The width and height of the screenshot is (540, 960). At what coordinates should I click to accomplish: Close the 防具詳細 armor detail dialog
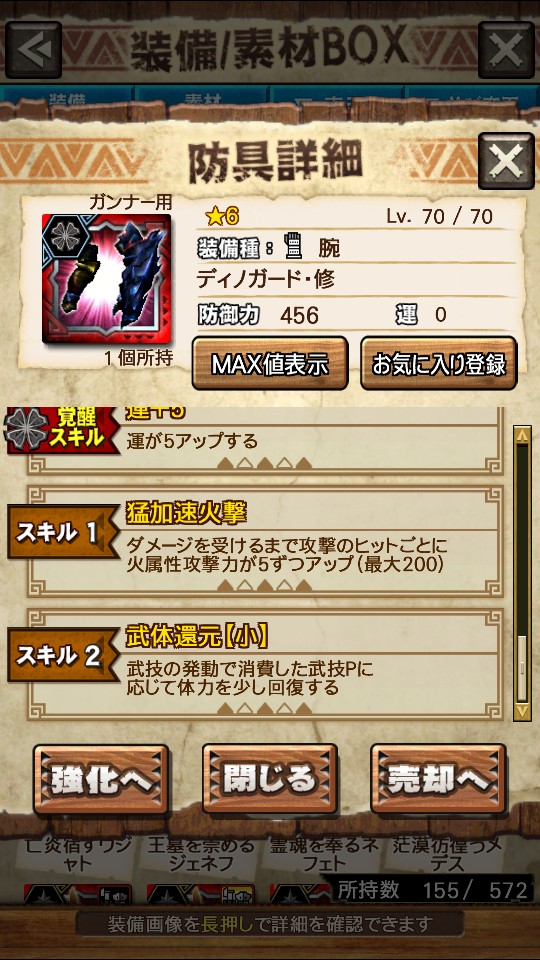[506, 161]
